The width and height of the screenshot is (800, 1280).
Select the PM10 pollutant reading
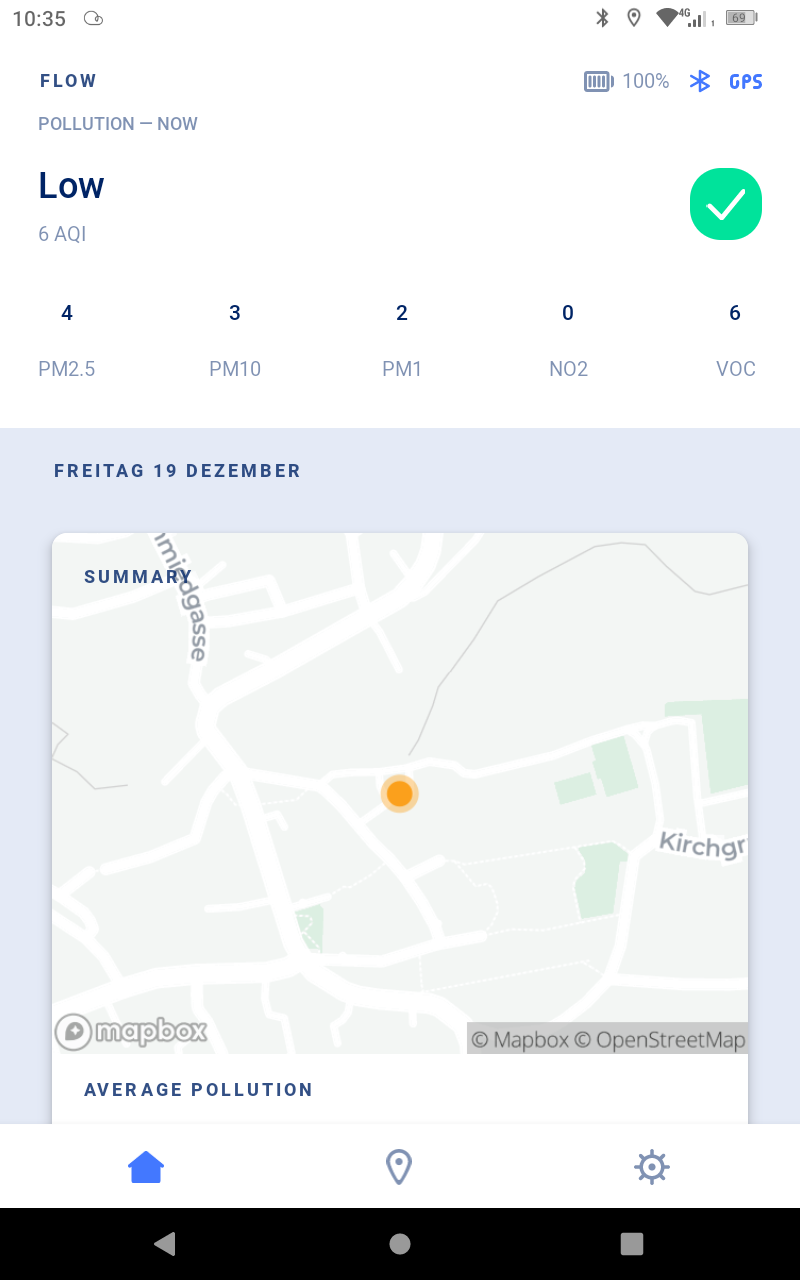tap(235, 341)
